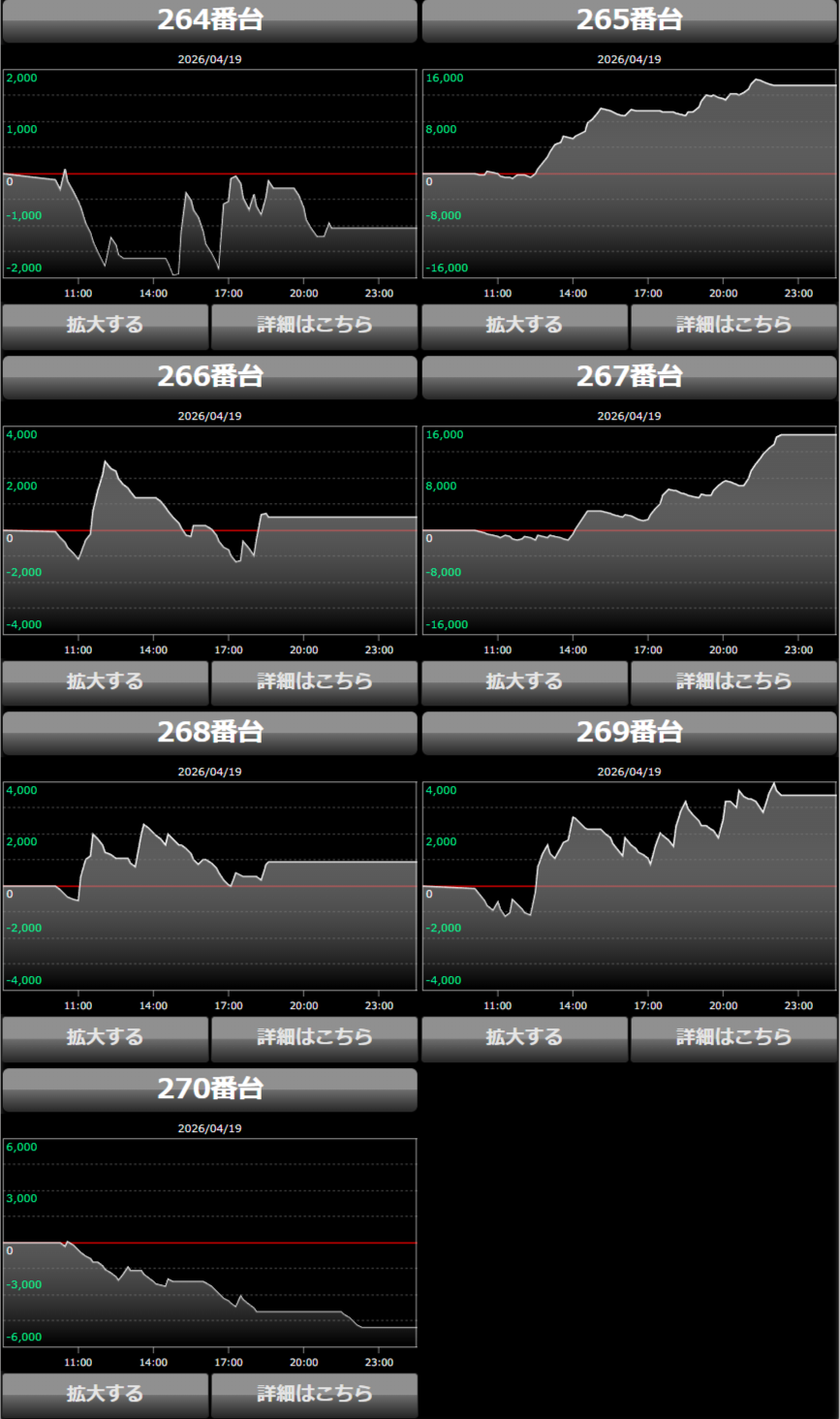Viewport: 840px width, 1419px height.
Task: Open 詳細はこちら for machine 266
Action: 314,682
